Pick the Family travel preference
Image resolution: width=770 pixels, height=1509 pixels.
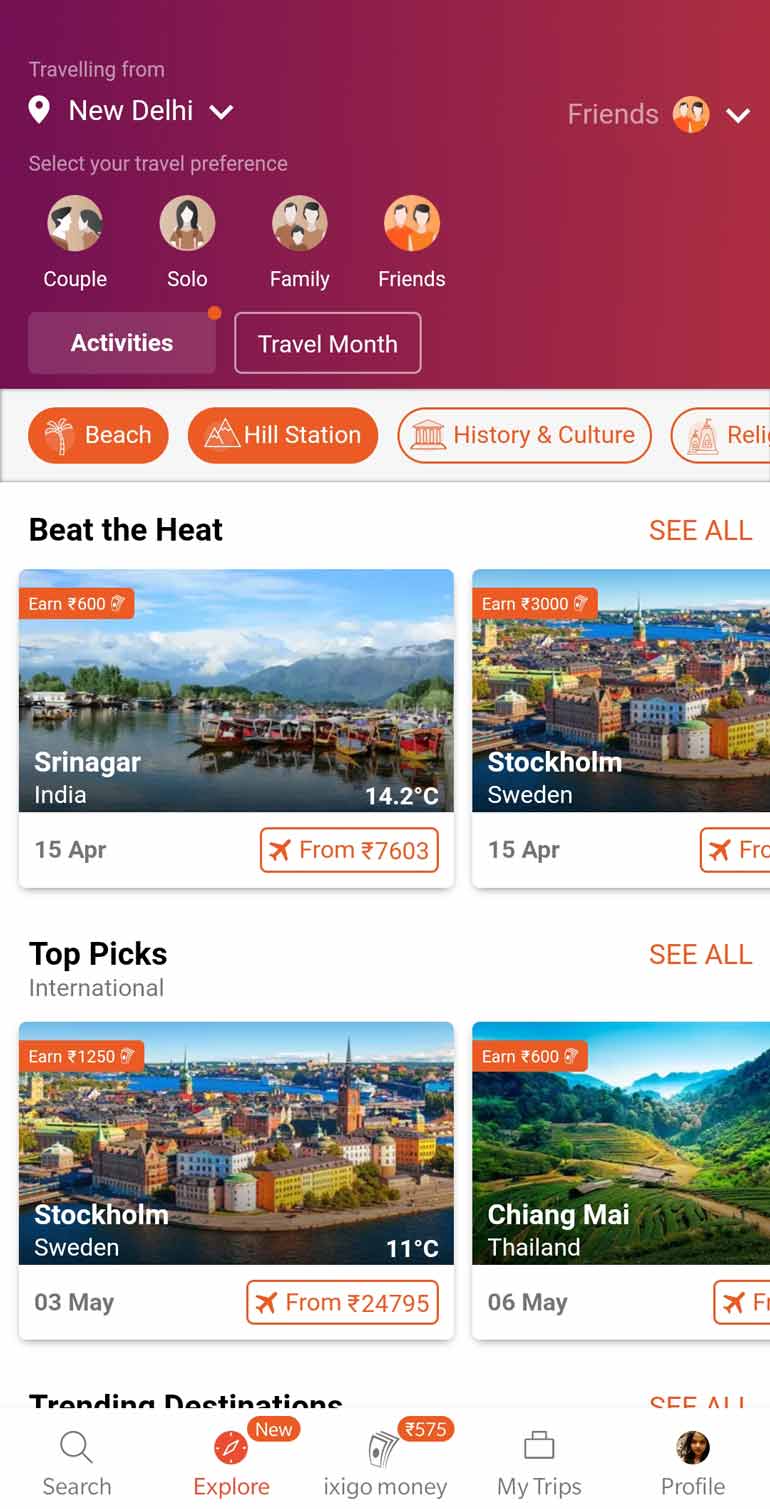(x=299, y=242)
